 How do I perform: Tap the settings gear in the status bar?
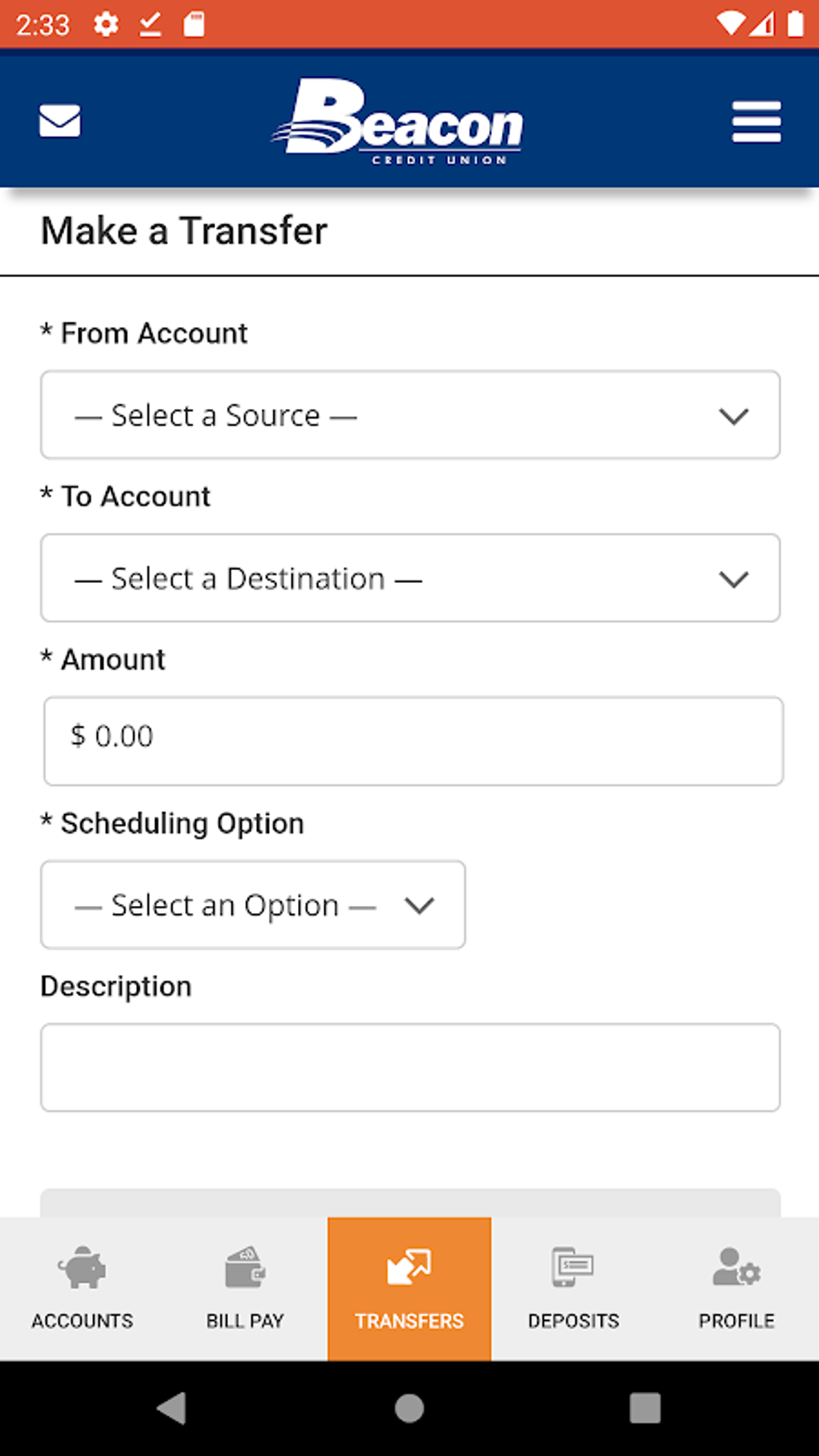point(104,24)
